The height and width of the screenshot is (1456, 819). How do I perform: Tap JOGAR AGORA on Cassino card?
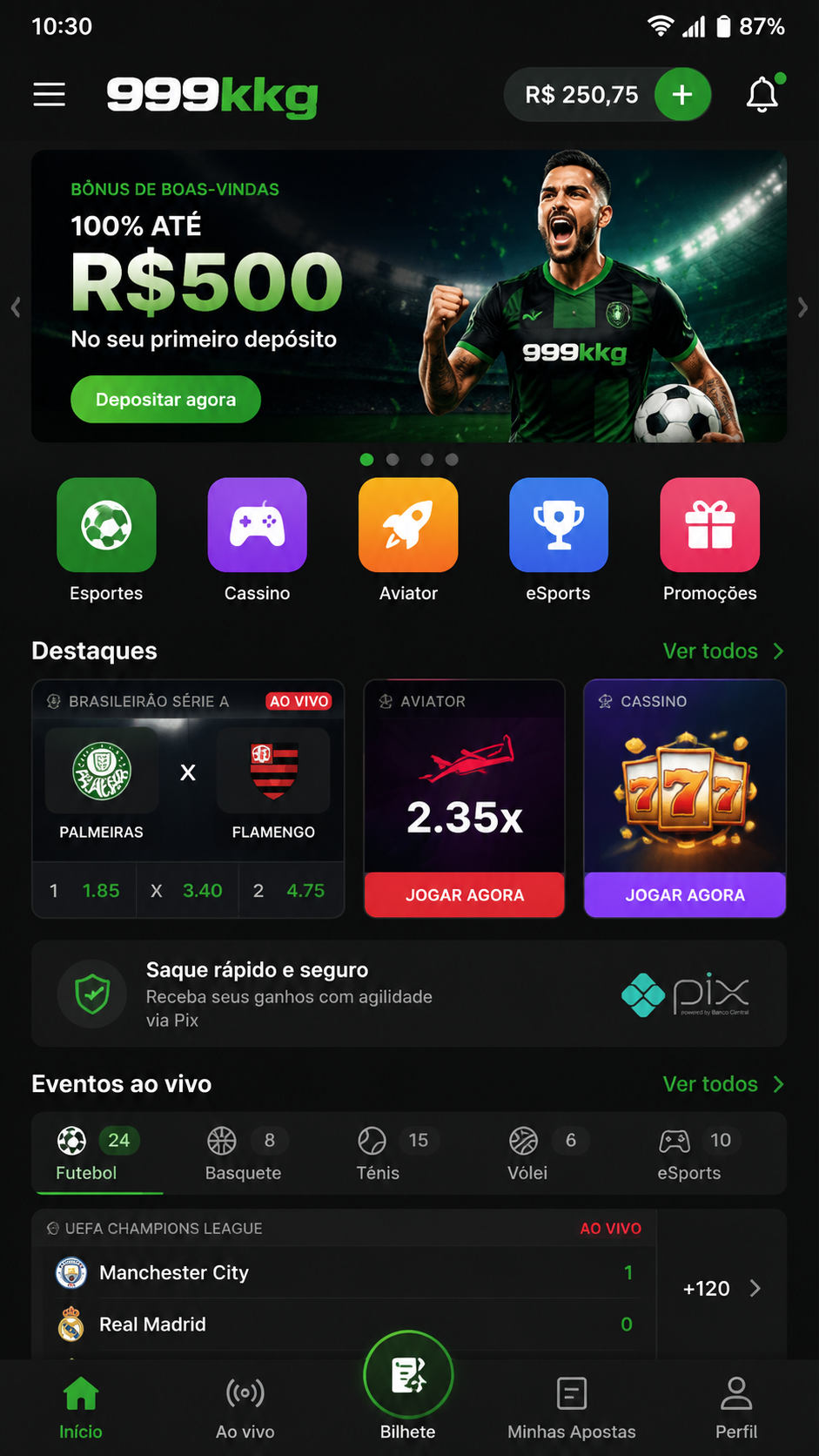(685, 894)
